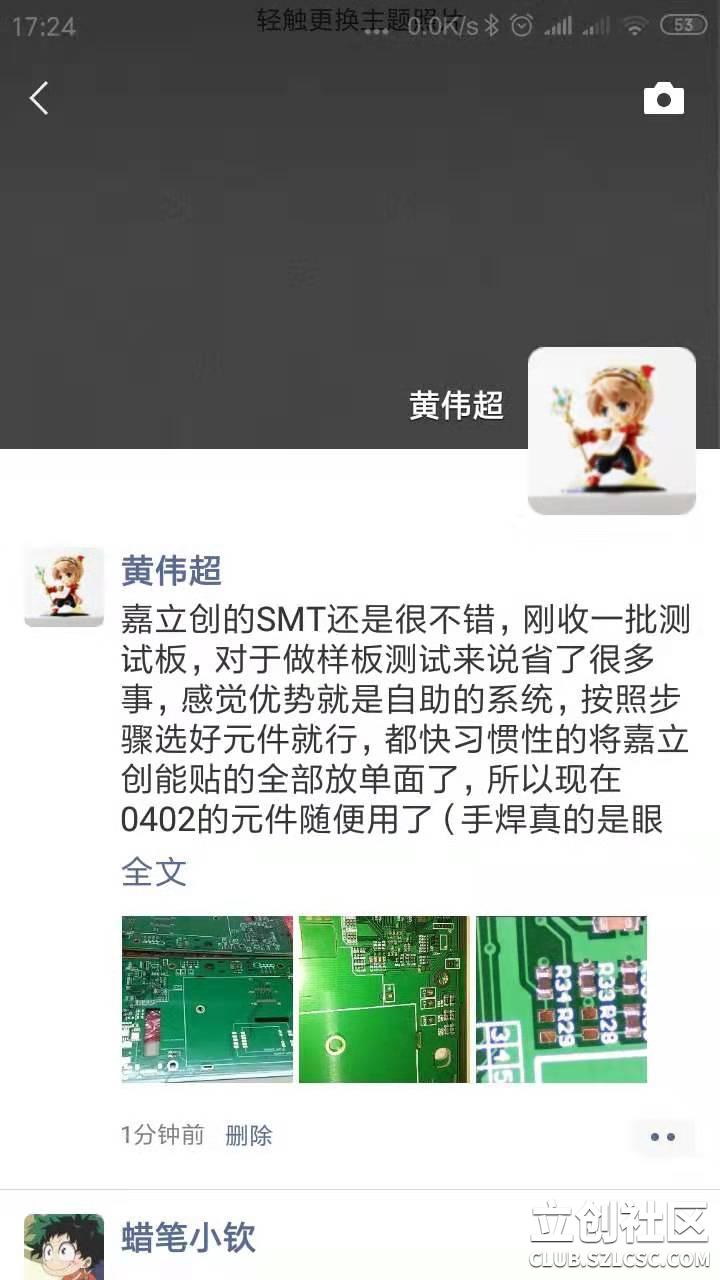
Task: View the third photo showing R31 R29 resistors
Action: [x=560, y=999]
